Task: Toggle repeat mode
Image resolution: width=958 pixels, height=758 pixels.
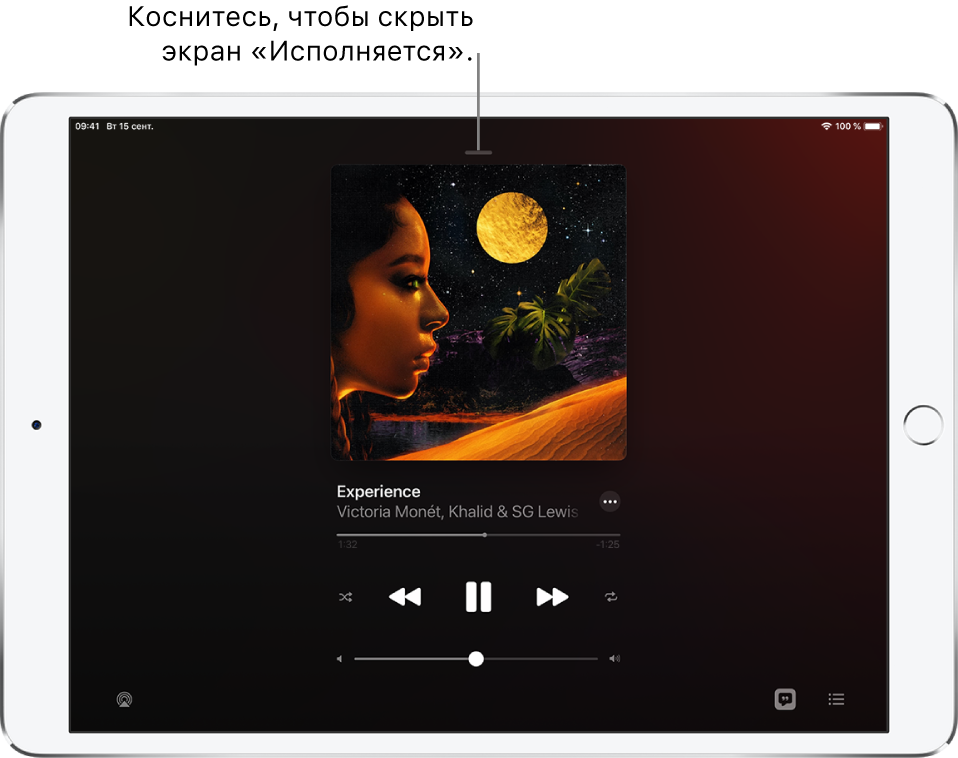Action: 611,598
